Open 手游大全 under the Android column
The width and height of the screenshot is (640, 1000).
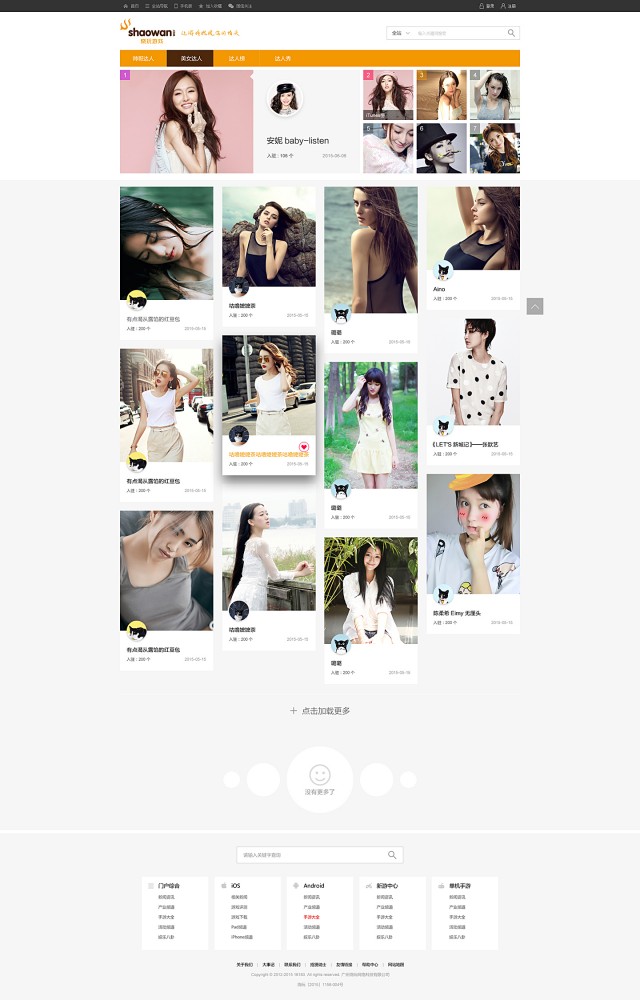click(312, 917)
